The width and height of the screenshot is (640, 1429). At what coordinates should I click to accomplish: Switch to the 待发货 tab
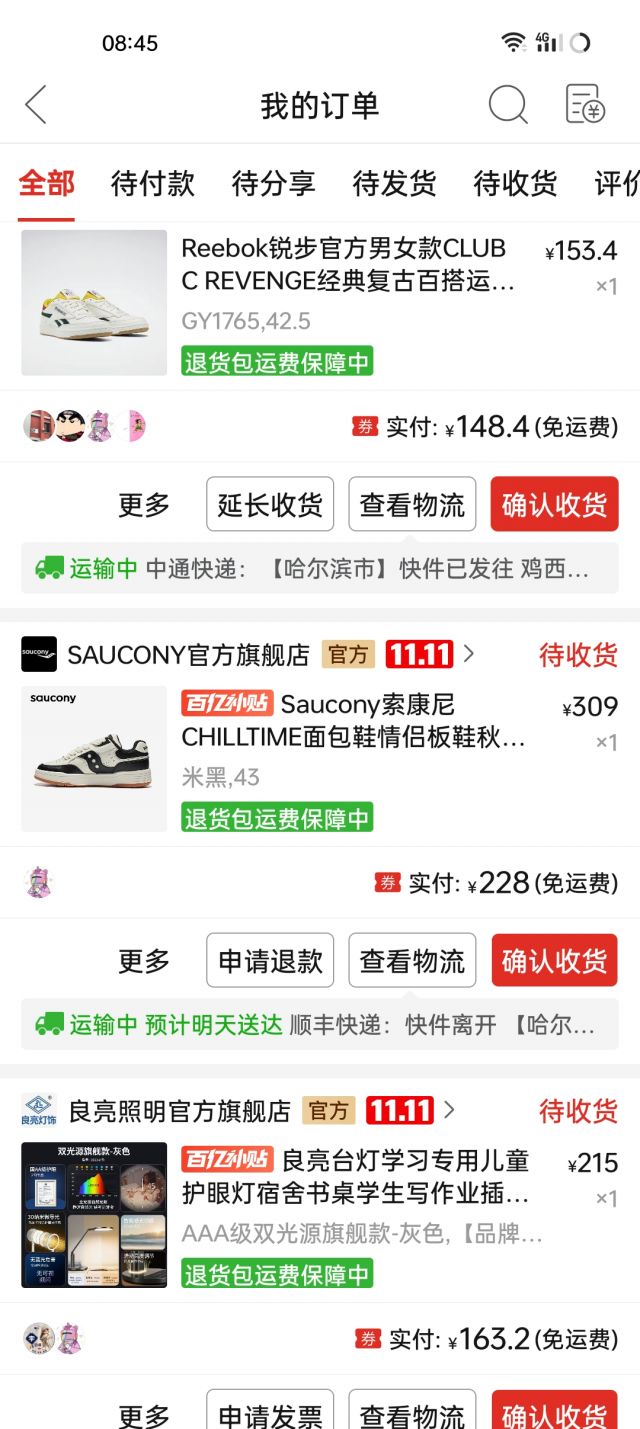[x=394, y=184]
